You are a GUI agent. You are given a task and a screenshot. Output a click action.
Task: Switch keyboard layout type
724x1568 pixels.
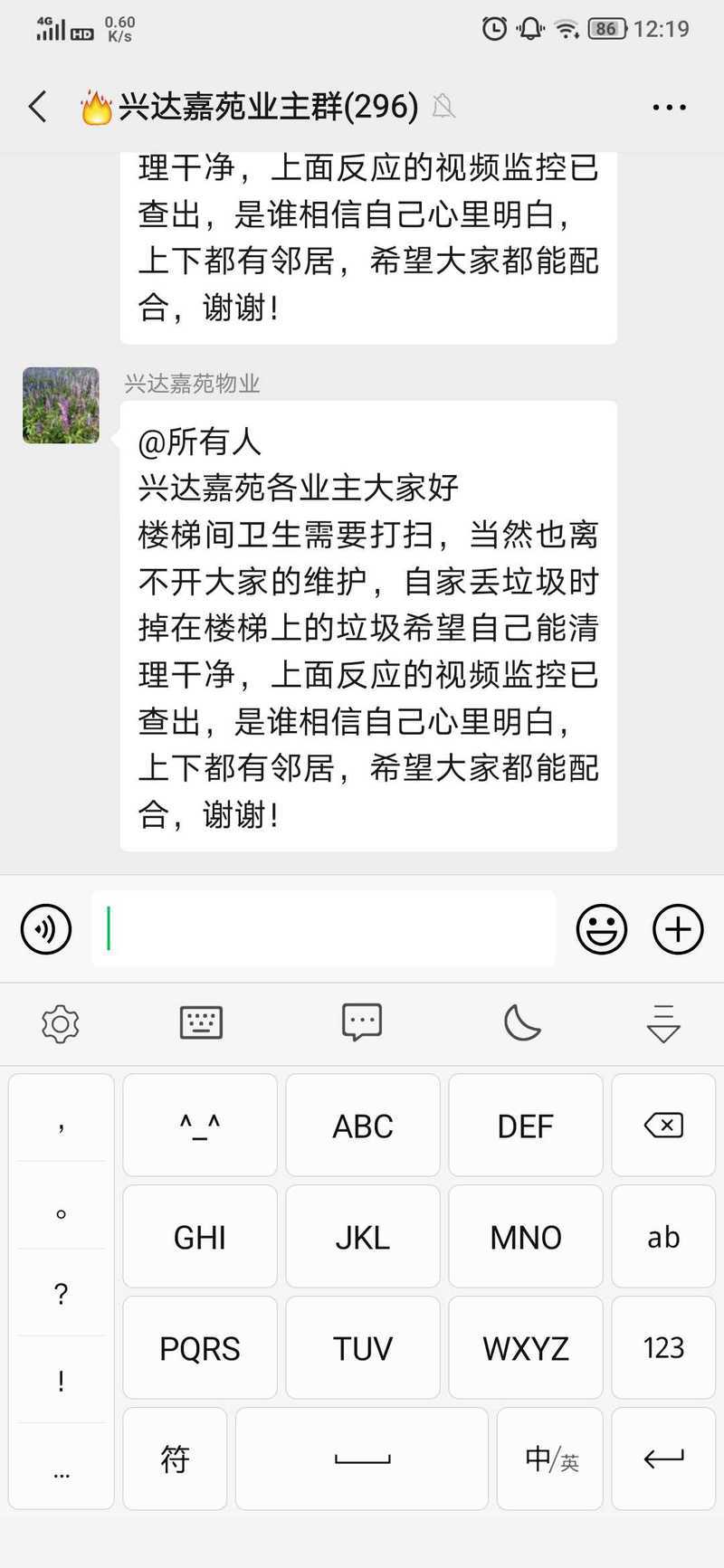coord(201,1023)
